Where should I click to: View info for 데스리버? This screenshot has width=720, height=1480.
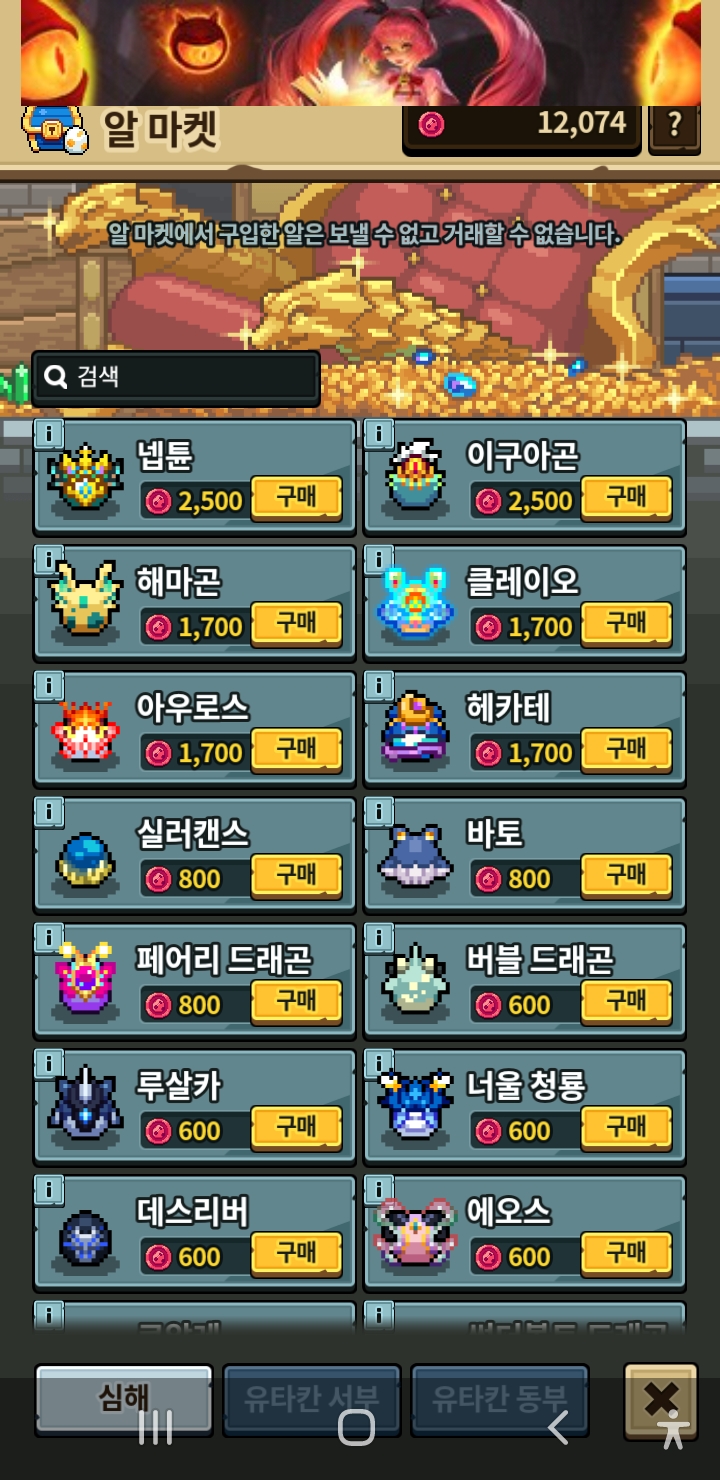click(x=49, y=1190)
